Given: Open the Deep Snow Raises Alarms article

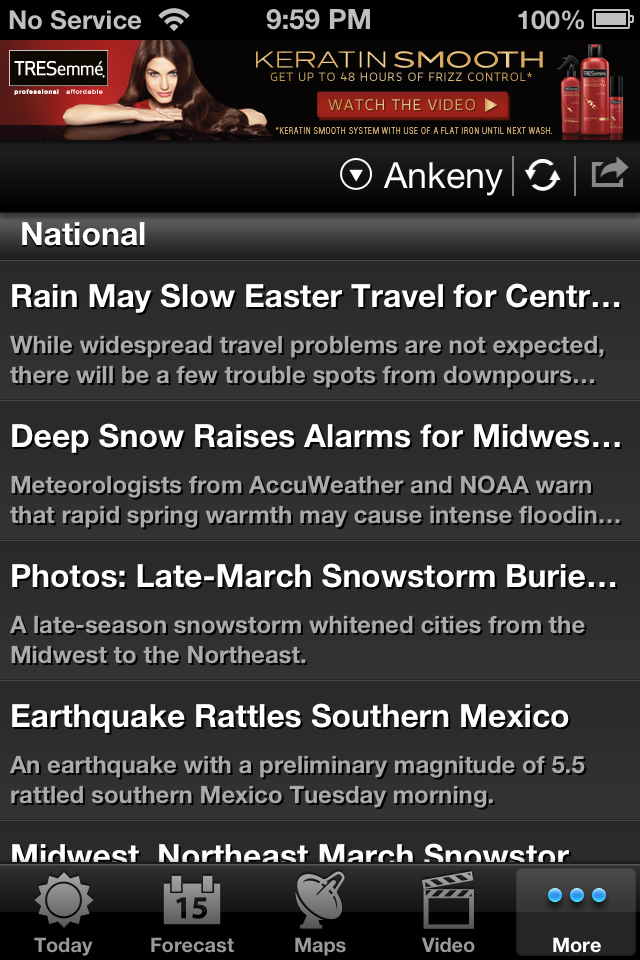Looking at the screenshot, I should 320,471.
